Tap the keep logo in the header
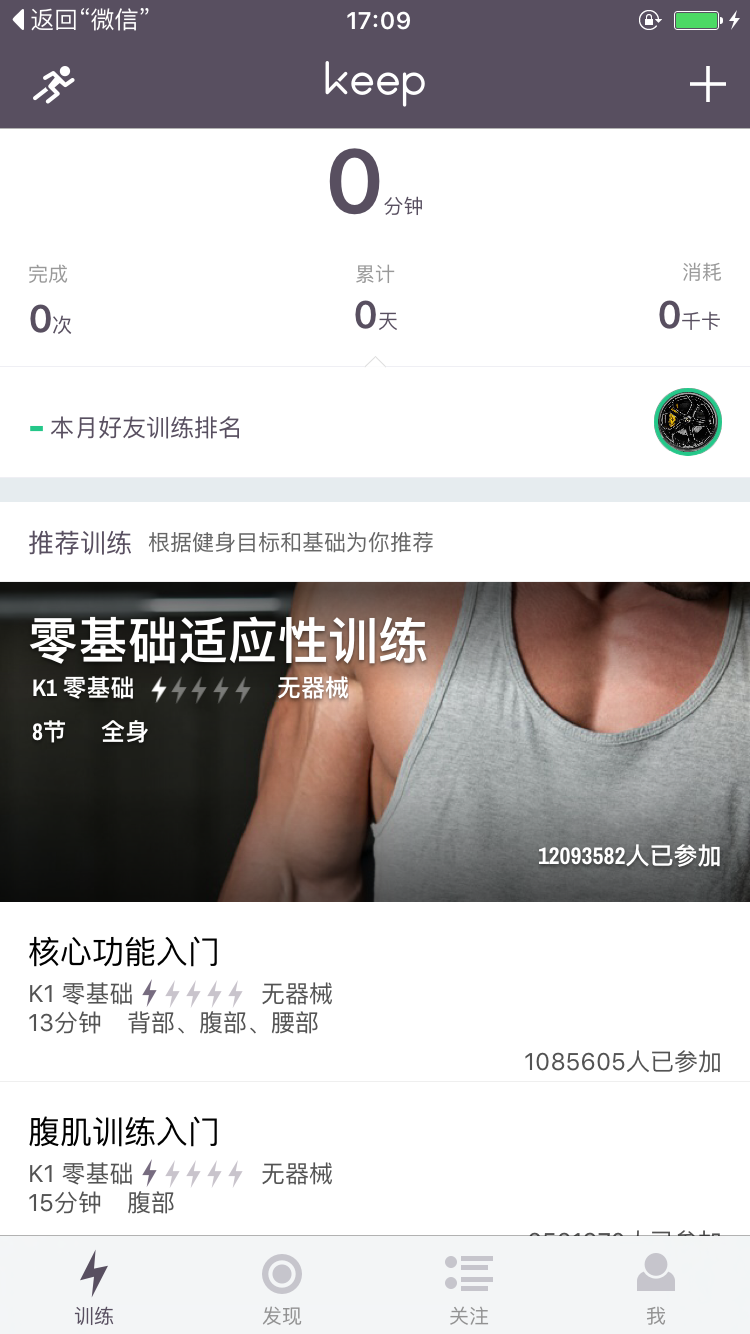Viewport: 750px width, 1334px height. pos(375,84)
